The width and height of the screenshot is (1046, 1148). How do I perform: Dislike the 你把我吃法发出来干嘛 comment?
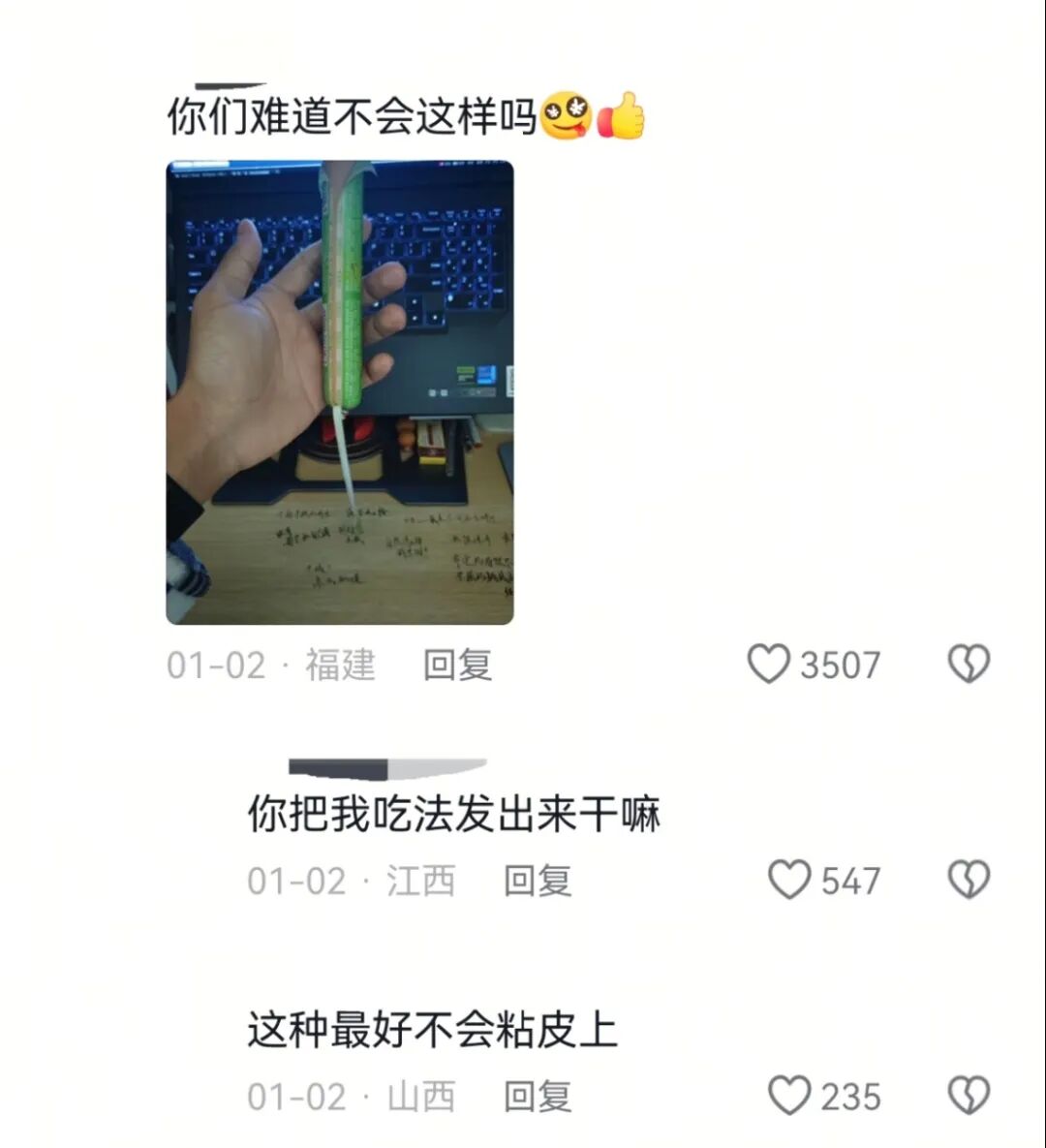point(968,880)
